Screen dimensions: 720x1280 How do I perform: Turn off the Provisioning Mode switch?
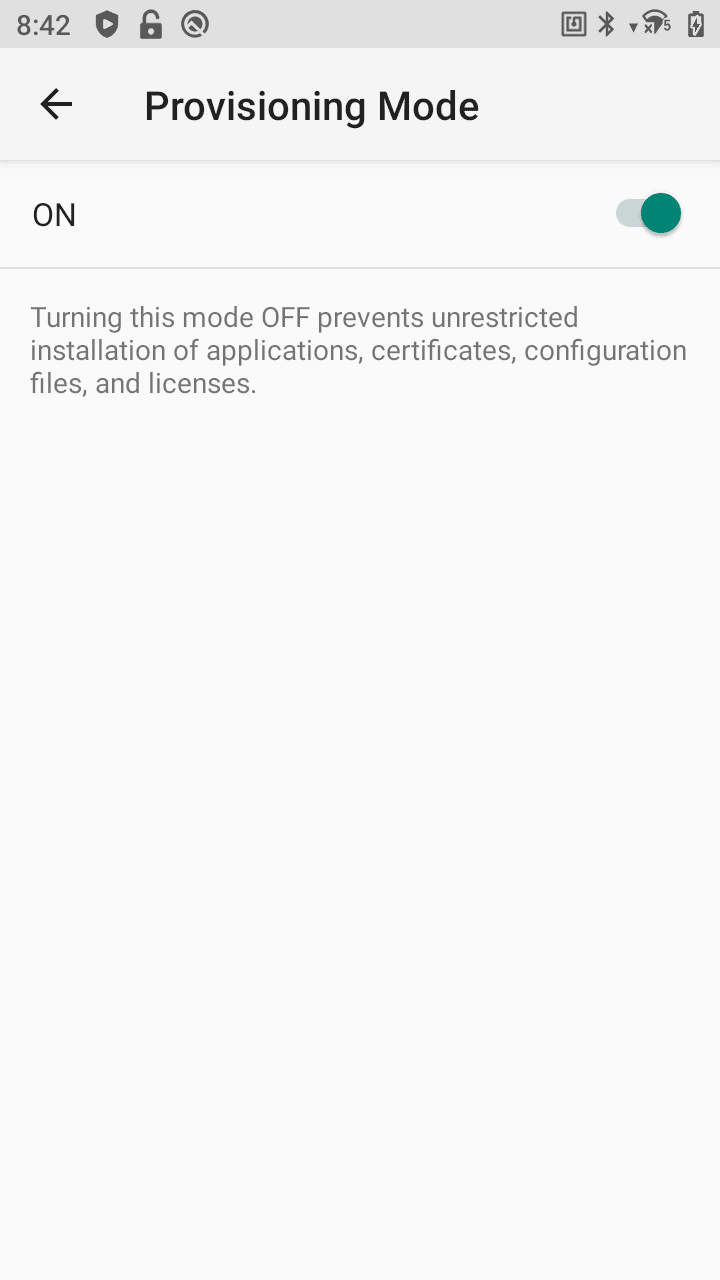649,214
